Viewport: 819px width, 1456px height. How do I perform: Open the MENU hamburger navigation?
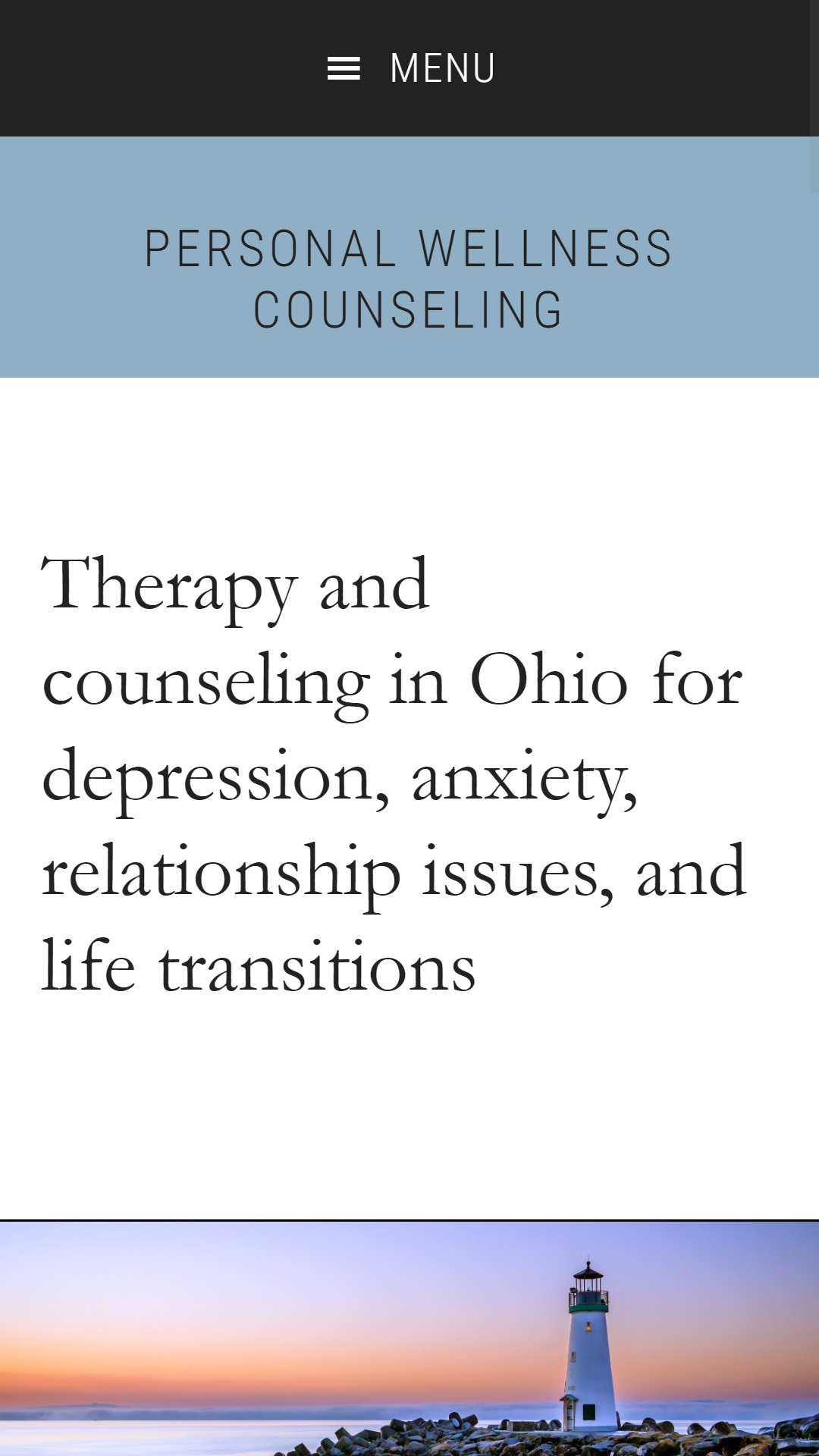pos(410,68)
